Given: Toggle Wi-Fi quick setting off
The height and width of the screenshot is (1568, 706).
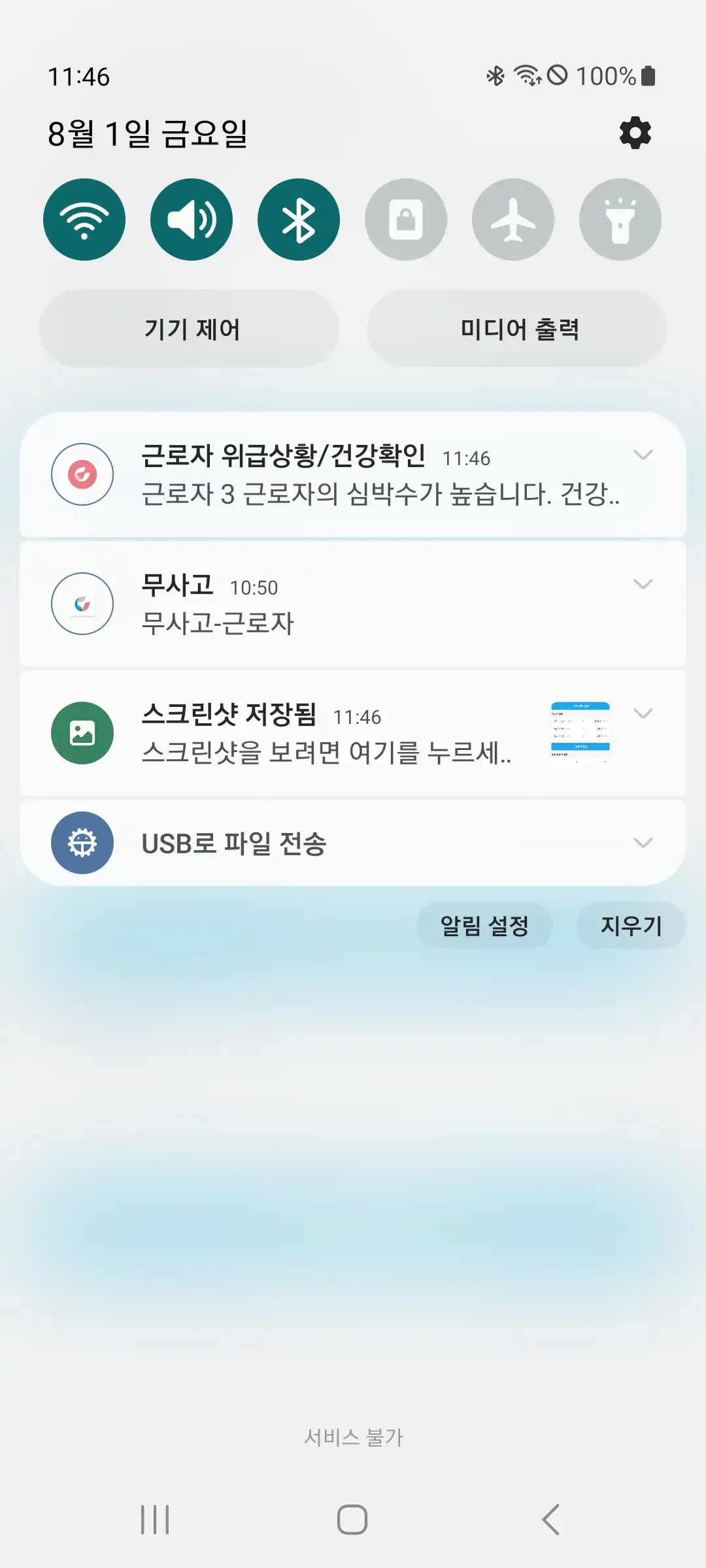Looking at the screenshot, I should tap(84, 220).
